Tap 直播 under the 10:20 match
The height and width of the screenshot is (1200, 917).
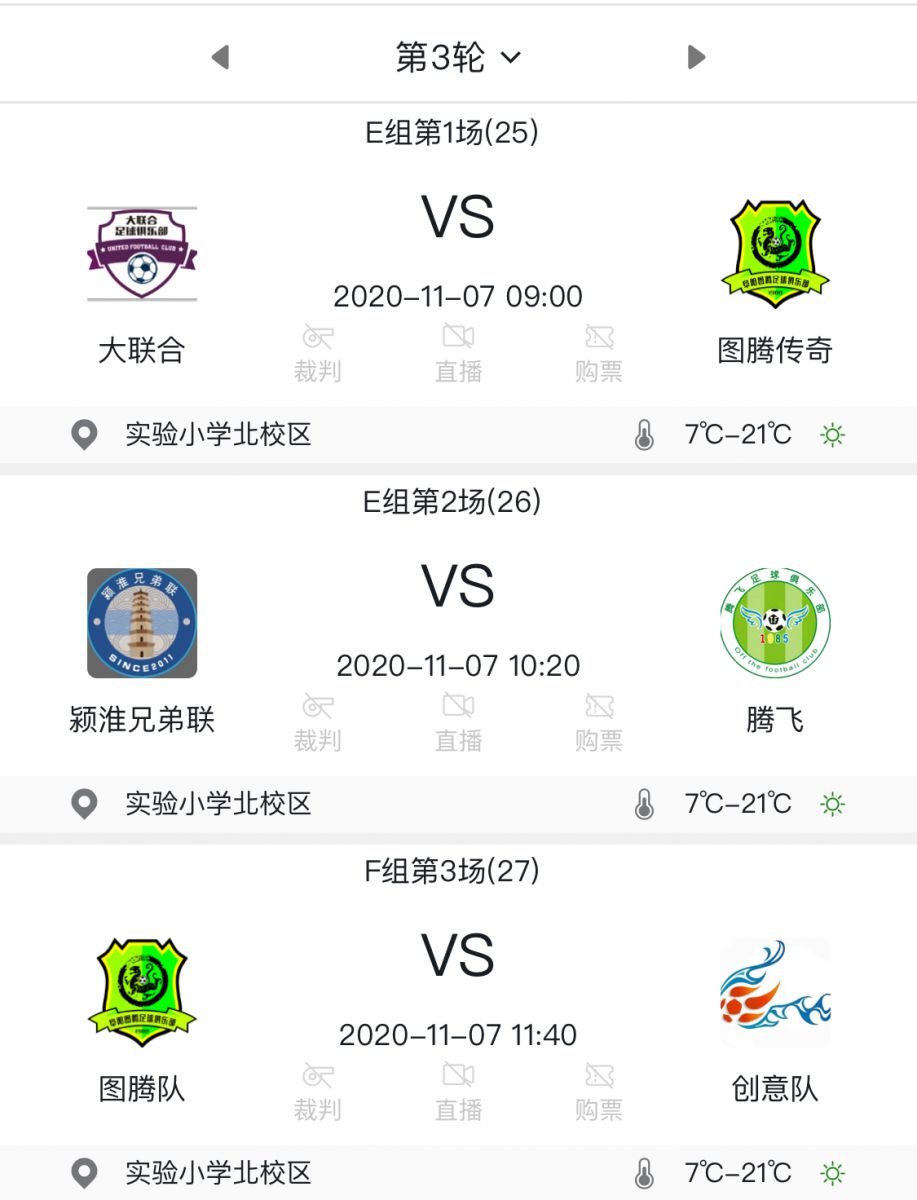tap(458, 724)
